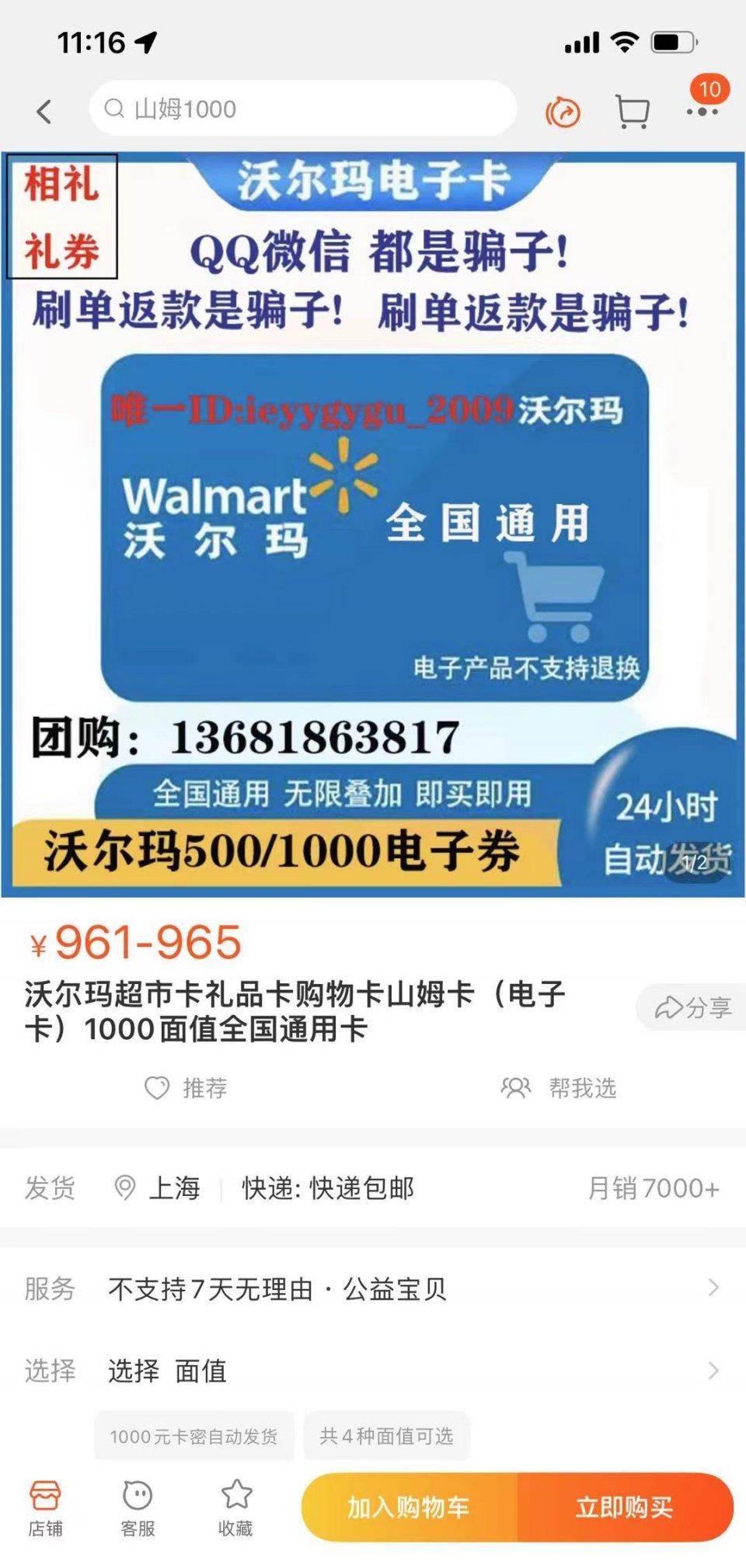Tap the orange refresh-arrow icon

563,113
